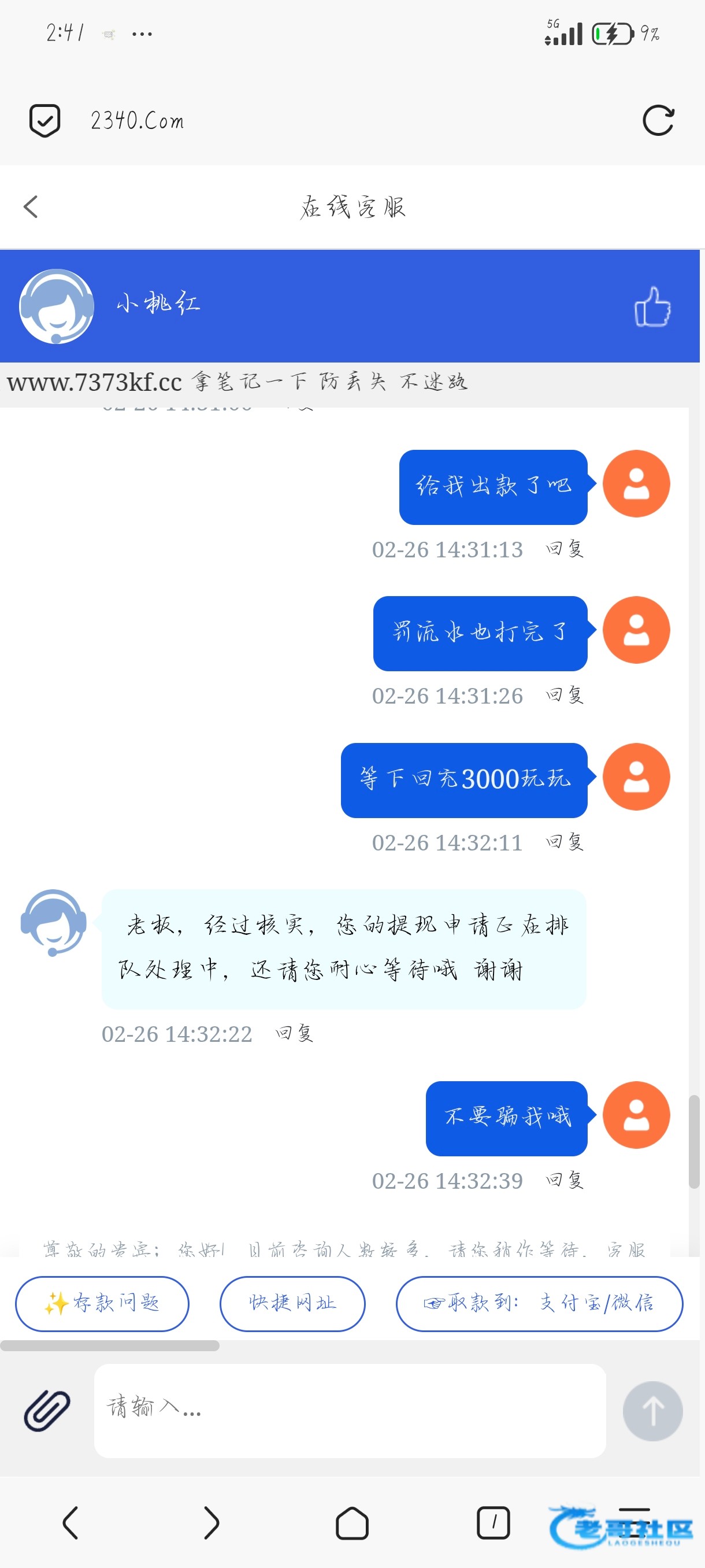Focus the 请输入 message field

tap(350, 1410)
